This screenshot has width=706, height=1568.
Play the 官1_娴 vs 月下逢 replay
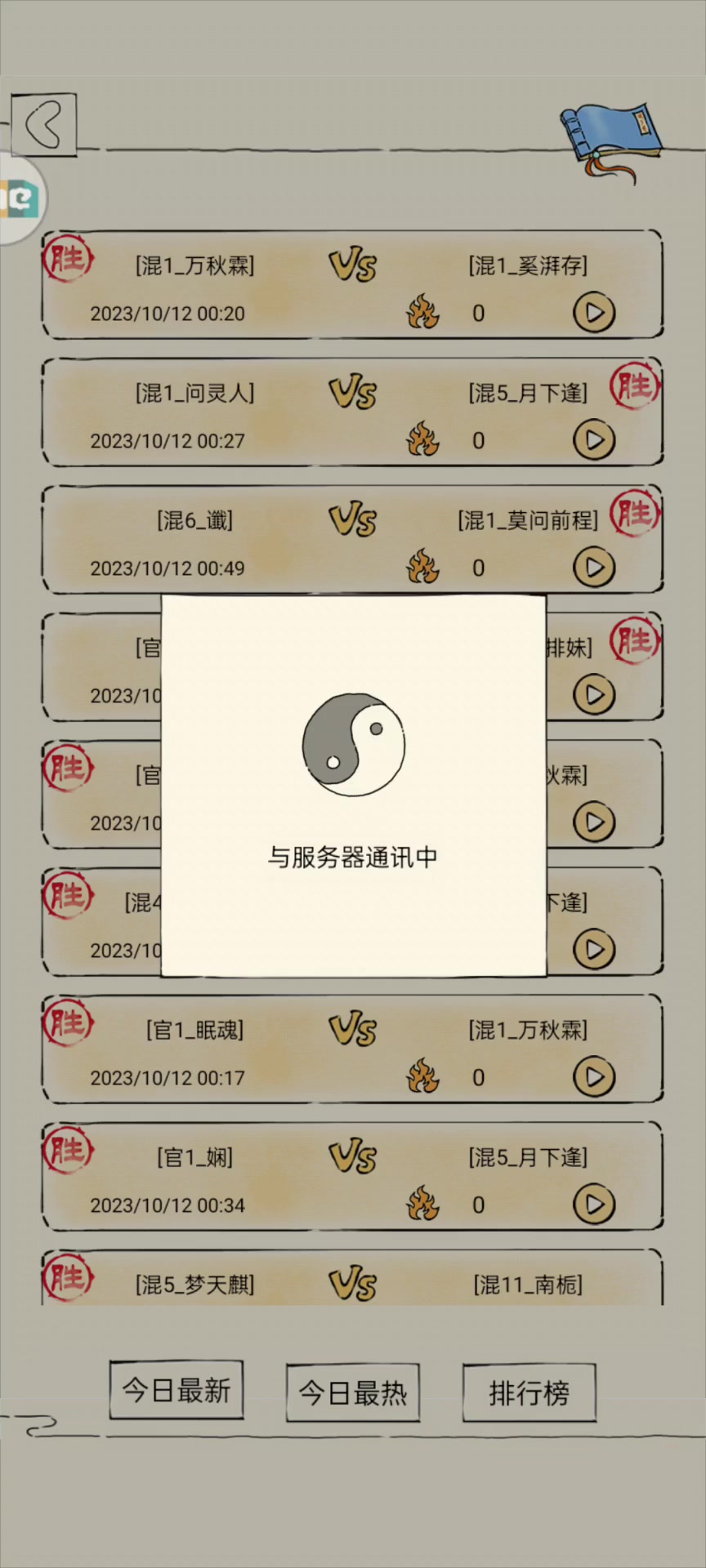pos(594,1205)
